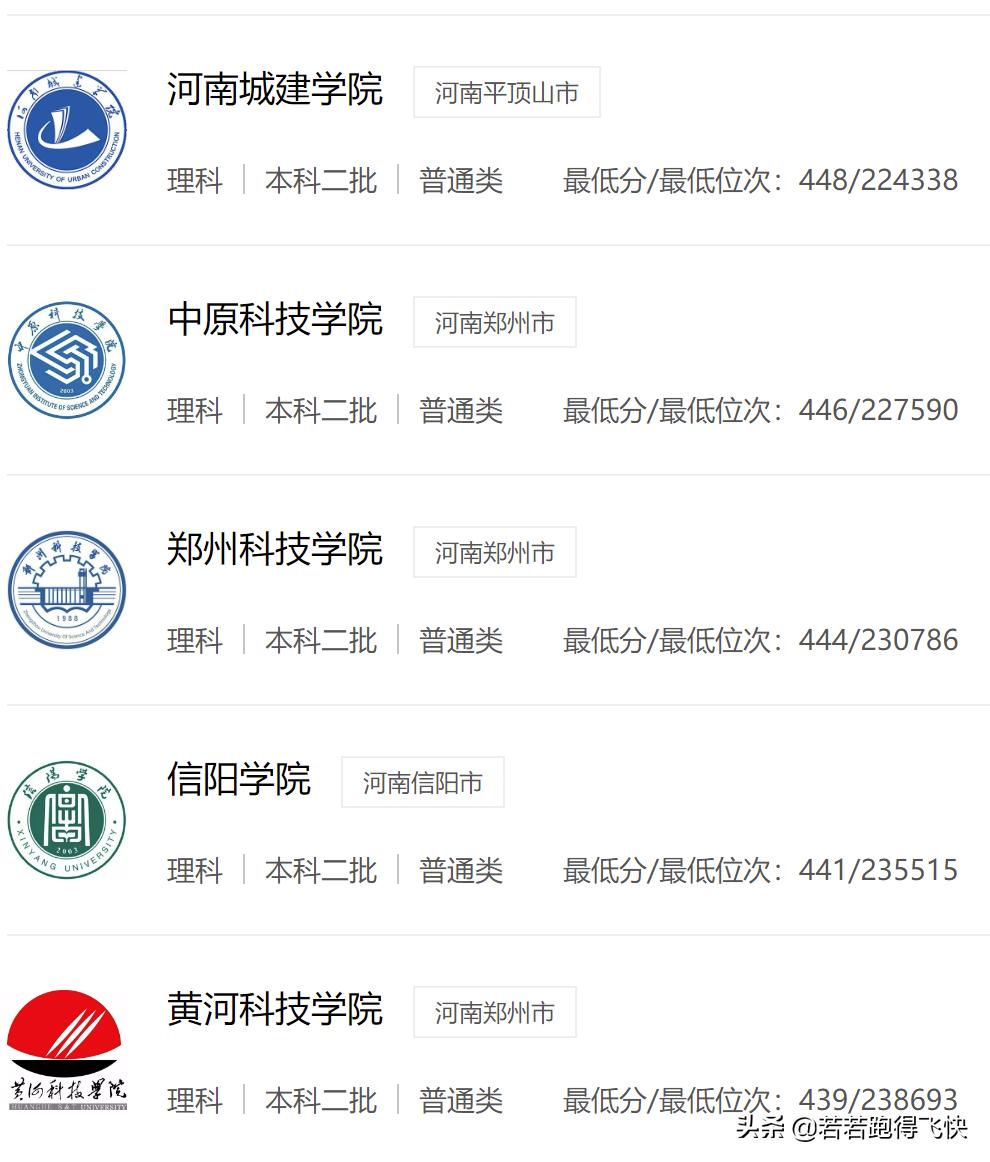Screen dimensions: 990x1162
Task: Select the 河南郑州市 tag beside 黄河科技学院
Action: 494,1013
